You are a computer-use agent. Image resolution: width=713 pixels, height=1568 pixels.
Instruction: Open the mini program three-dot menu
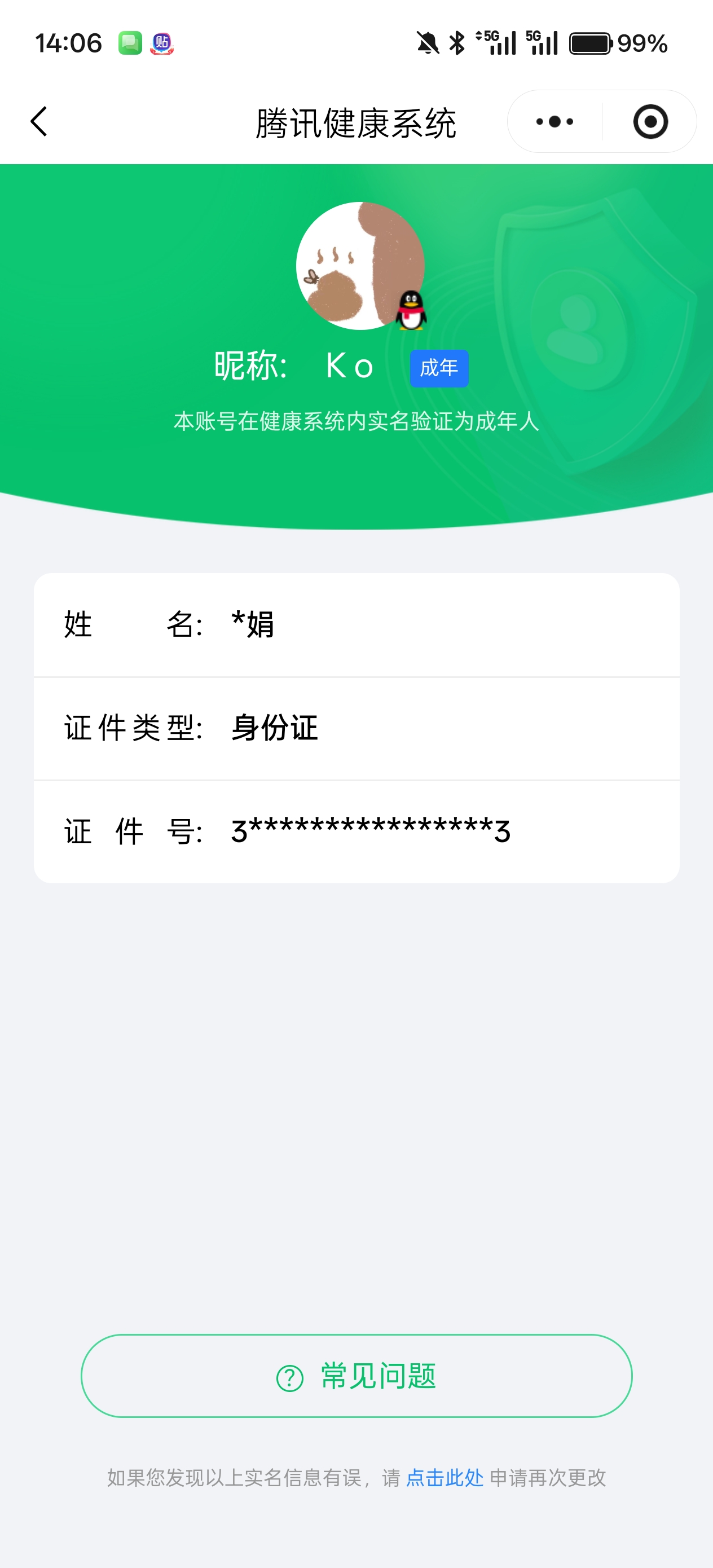point(554,122)
